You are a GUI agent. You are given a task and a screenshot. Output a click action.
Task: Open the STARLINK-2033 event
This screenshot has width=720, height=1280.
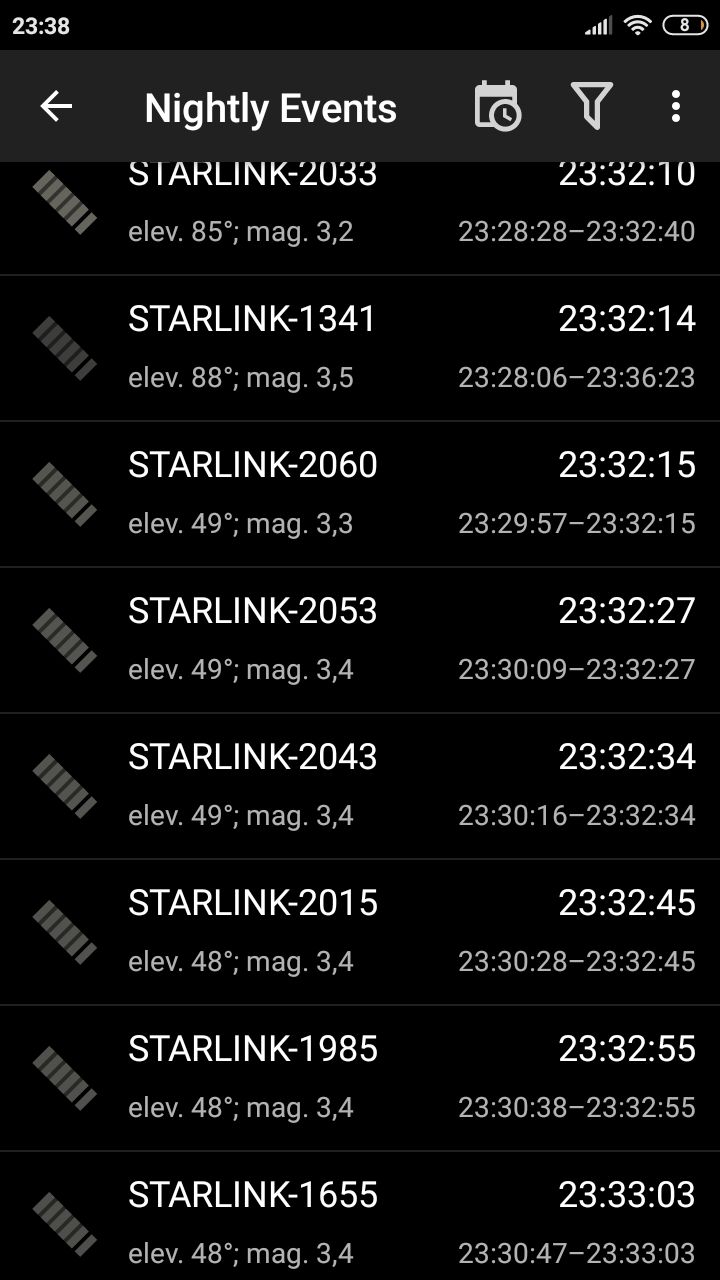360,218
